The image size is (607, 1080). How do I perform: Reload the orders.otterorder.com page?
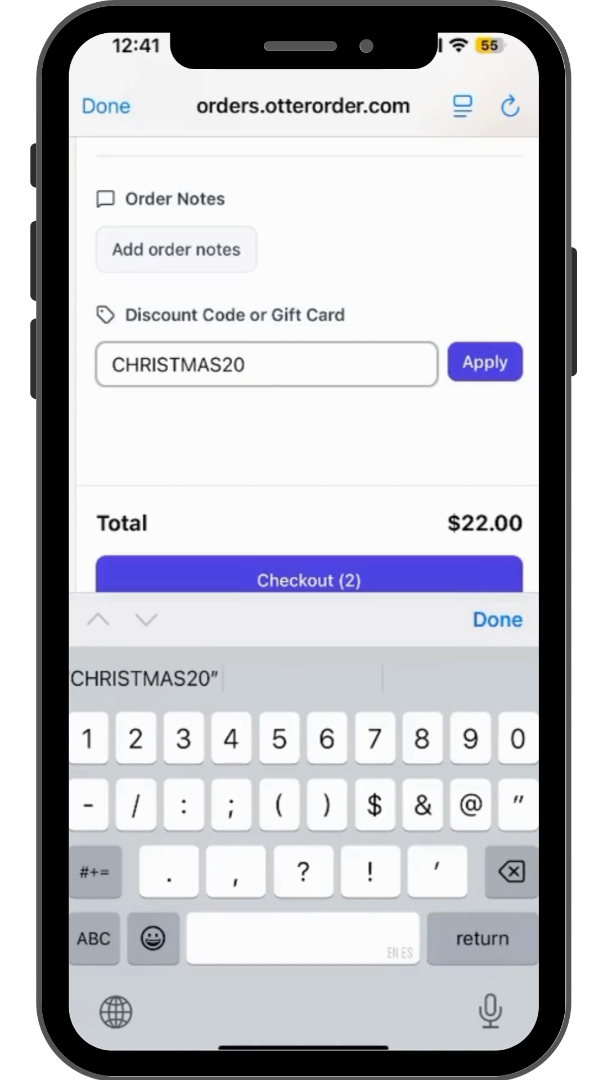coord(510,106)
